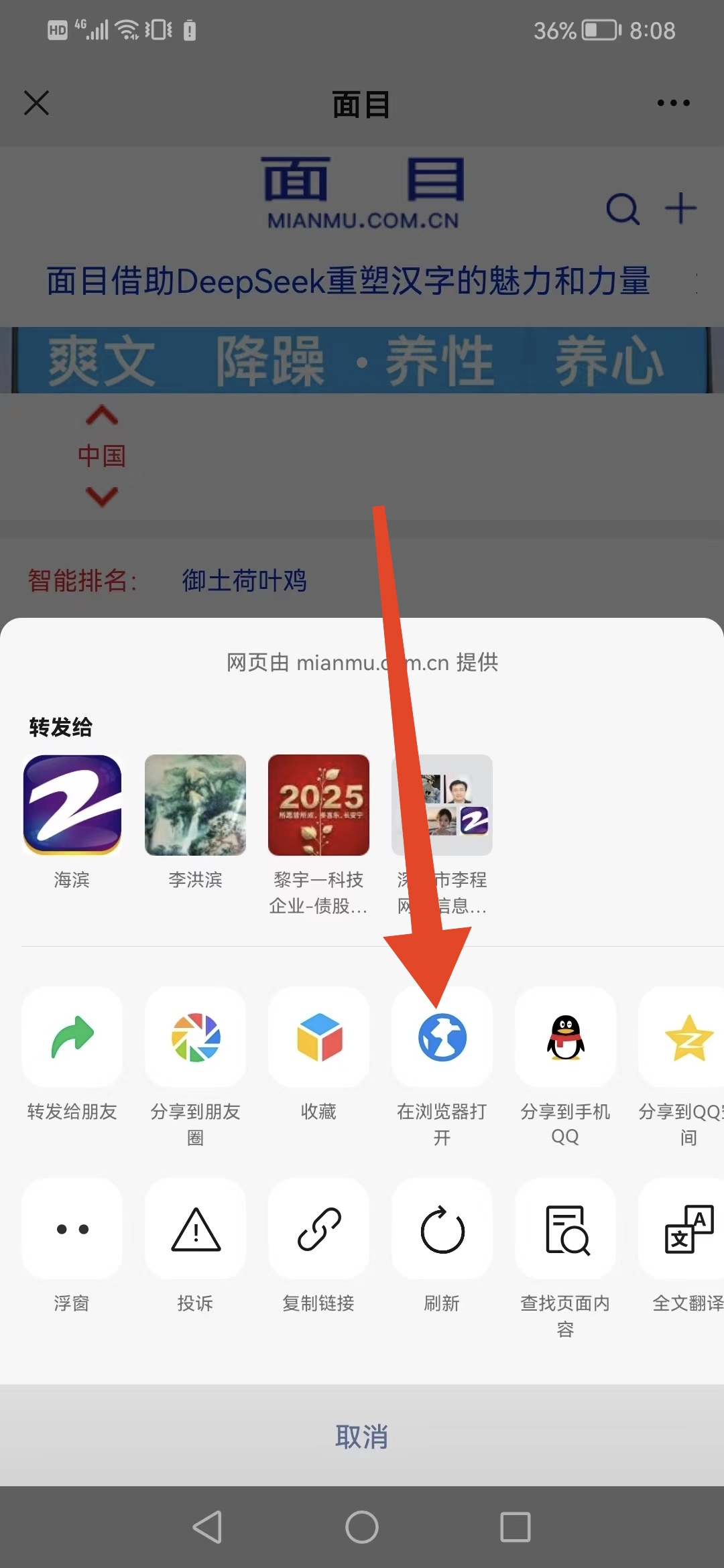Enable floating window with 浮窗

(72, 1229)
